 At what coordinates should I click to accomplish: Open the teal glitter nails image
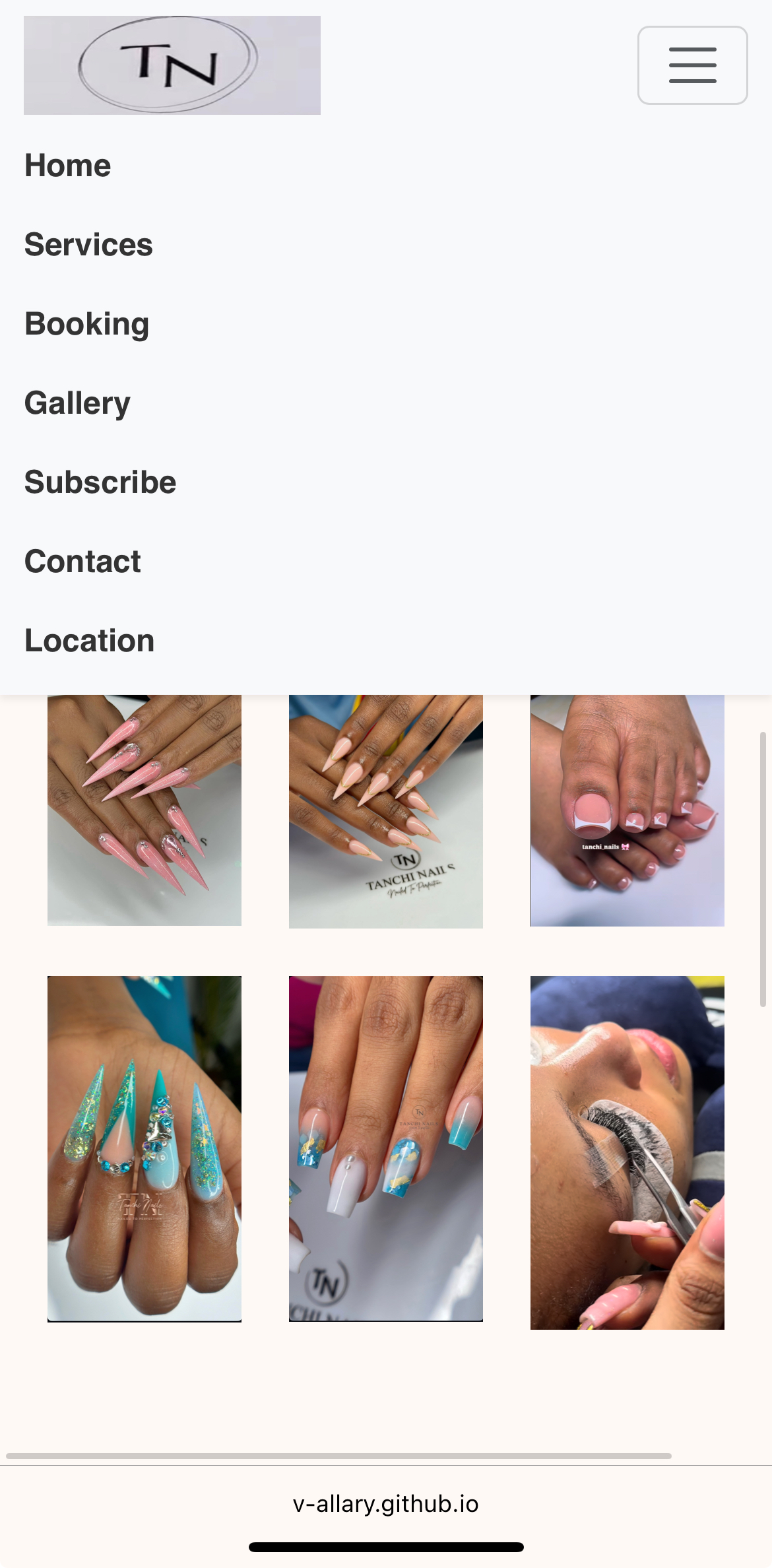pos(144,1148)
